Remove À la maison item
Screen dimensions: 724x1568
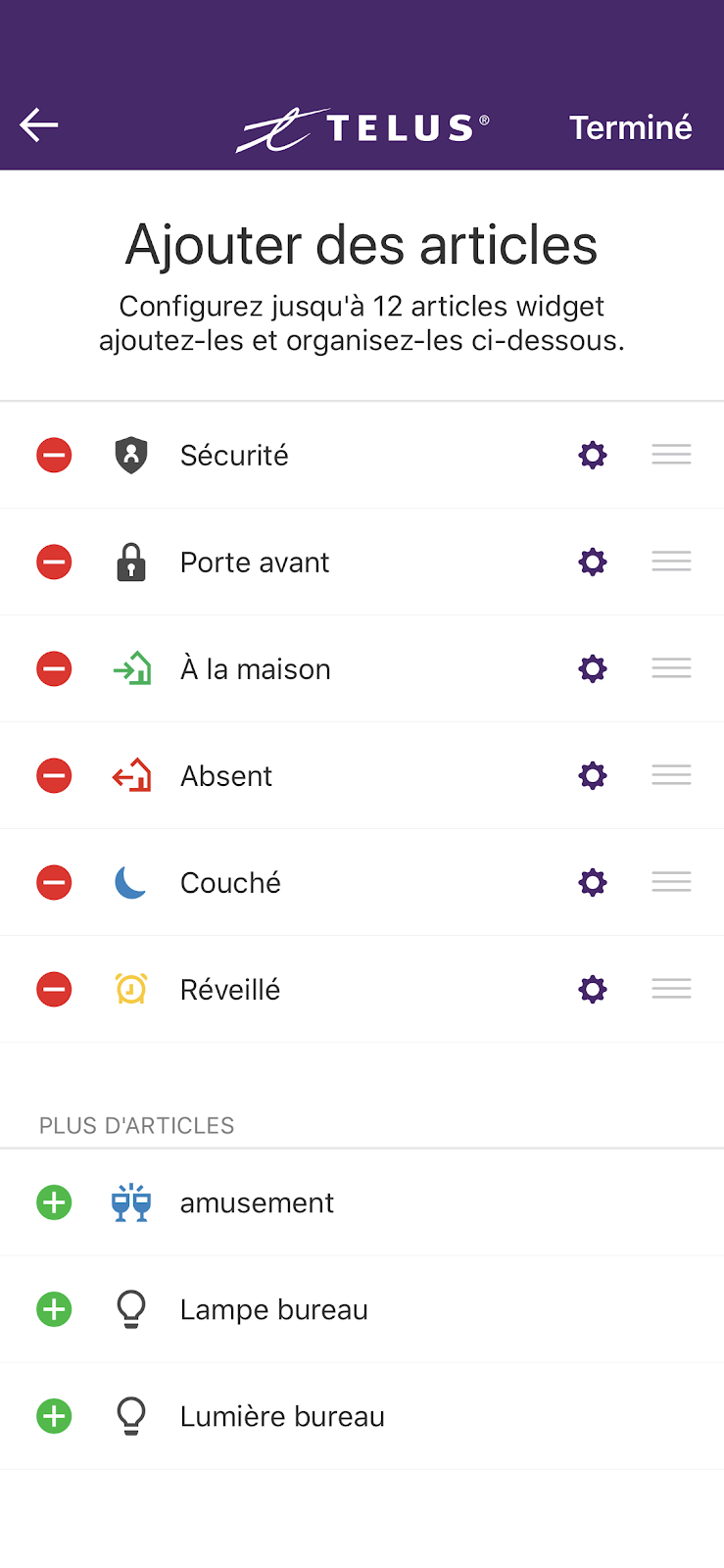(x=54, y=668)
